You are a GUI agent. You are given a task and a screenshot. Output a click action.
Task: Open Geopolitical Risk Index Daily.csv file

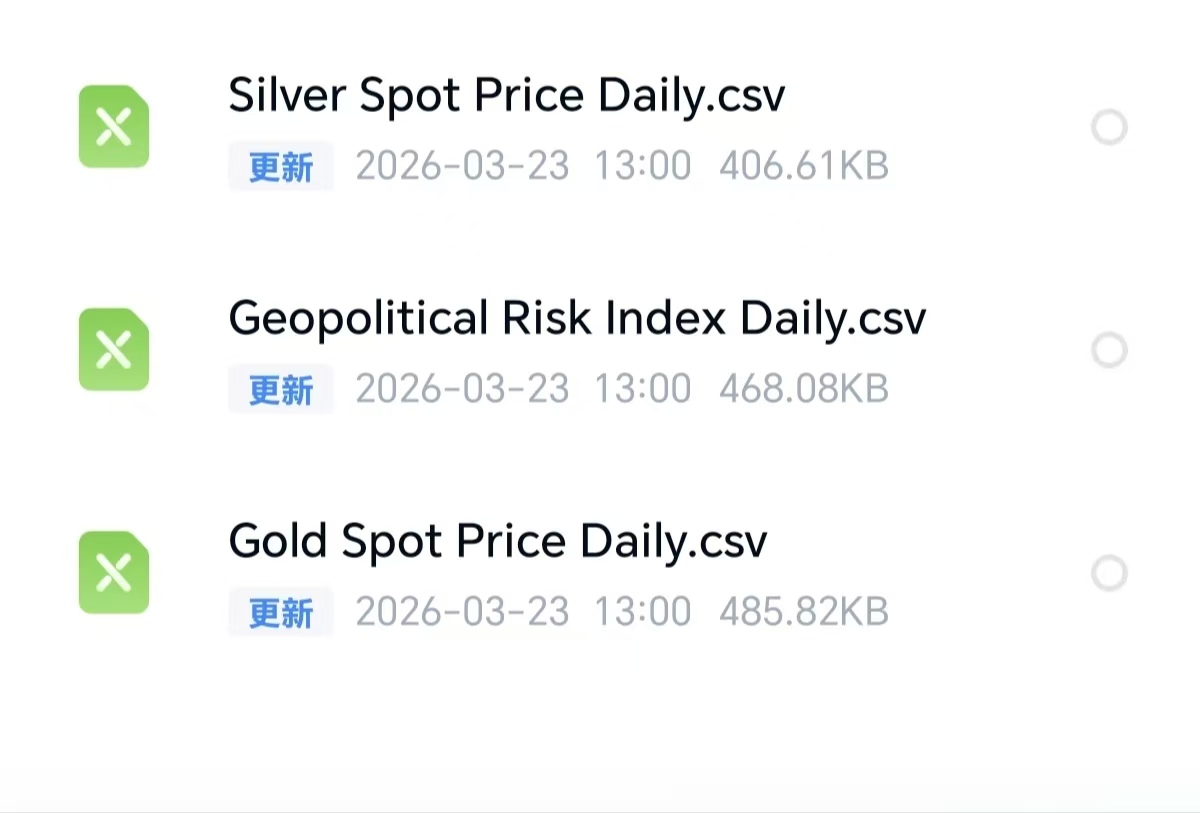576,319
